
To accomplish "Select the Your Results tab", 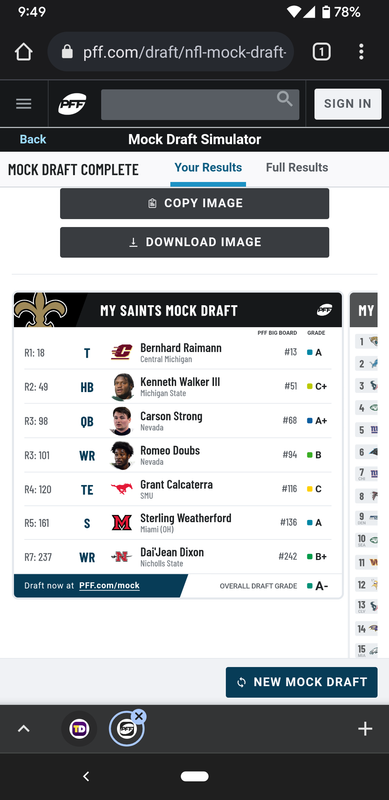I will (x=208, y=167).
